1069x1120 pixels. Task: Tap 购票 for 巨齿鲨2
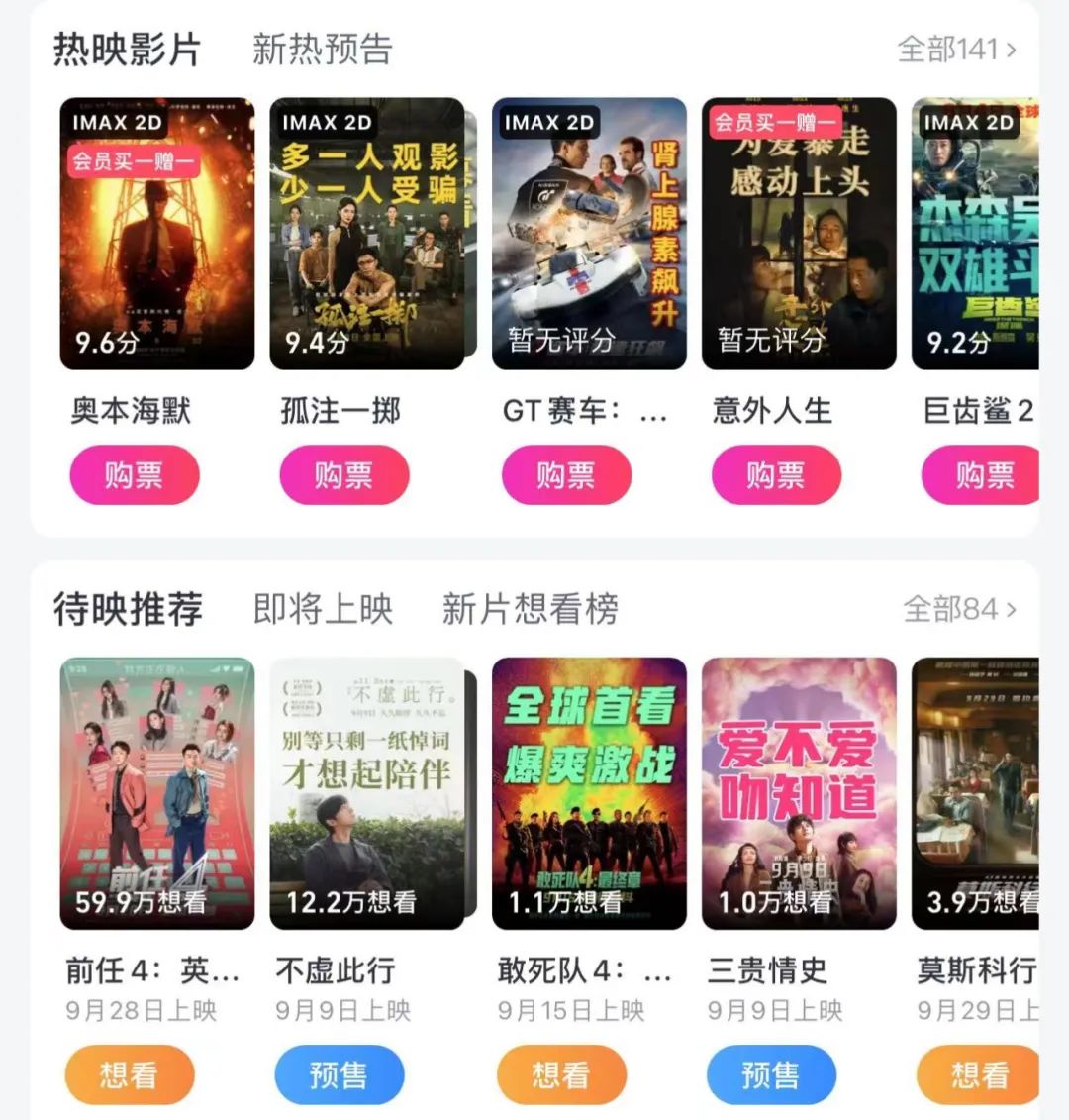coord(982,475)
